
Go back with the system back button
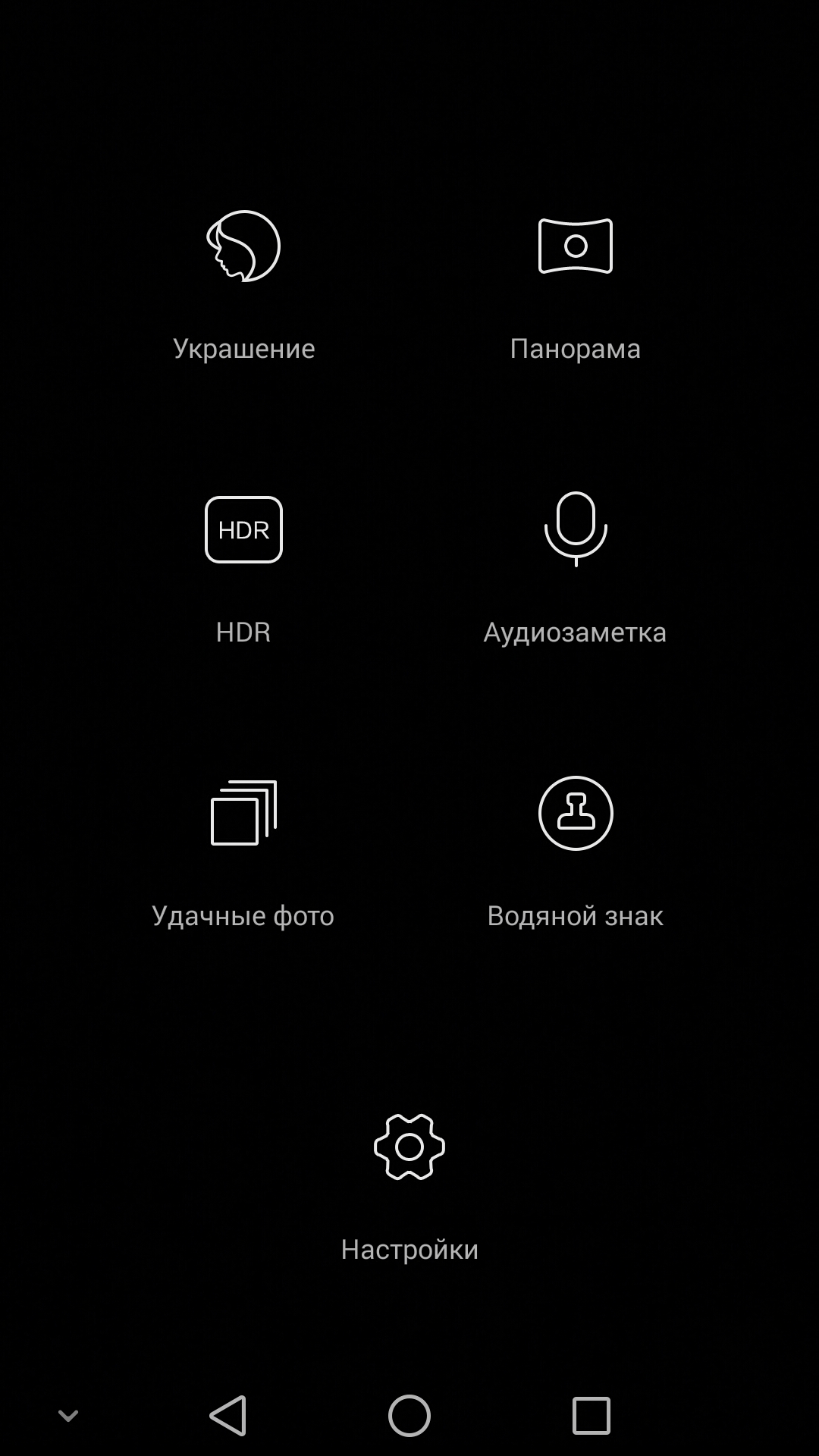[228, 1416]
